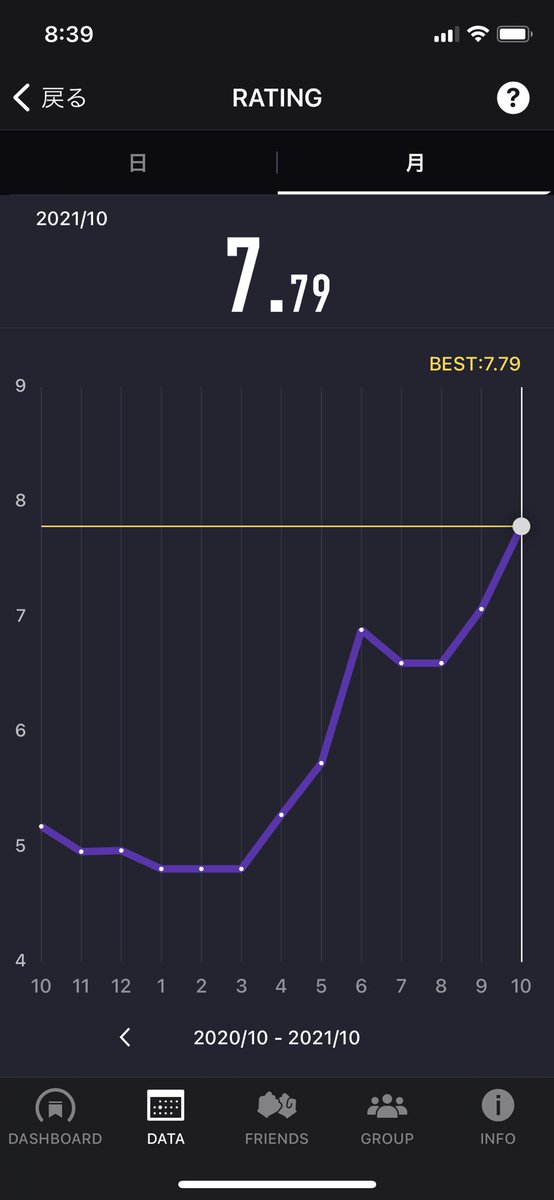Open the DASHBOARD tab

(x=55, y=1117)
